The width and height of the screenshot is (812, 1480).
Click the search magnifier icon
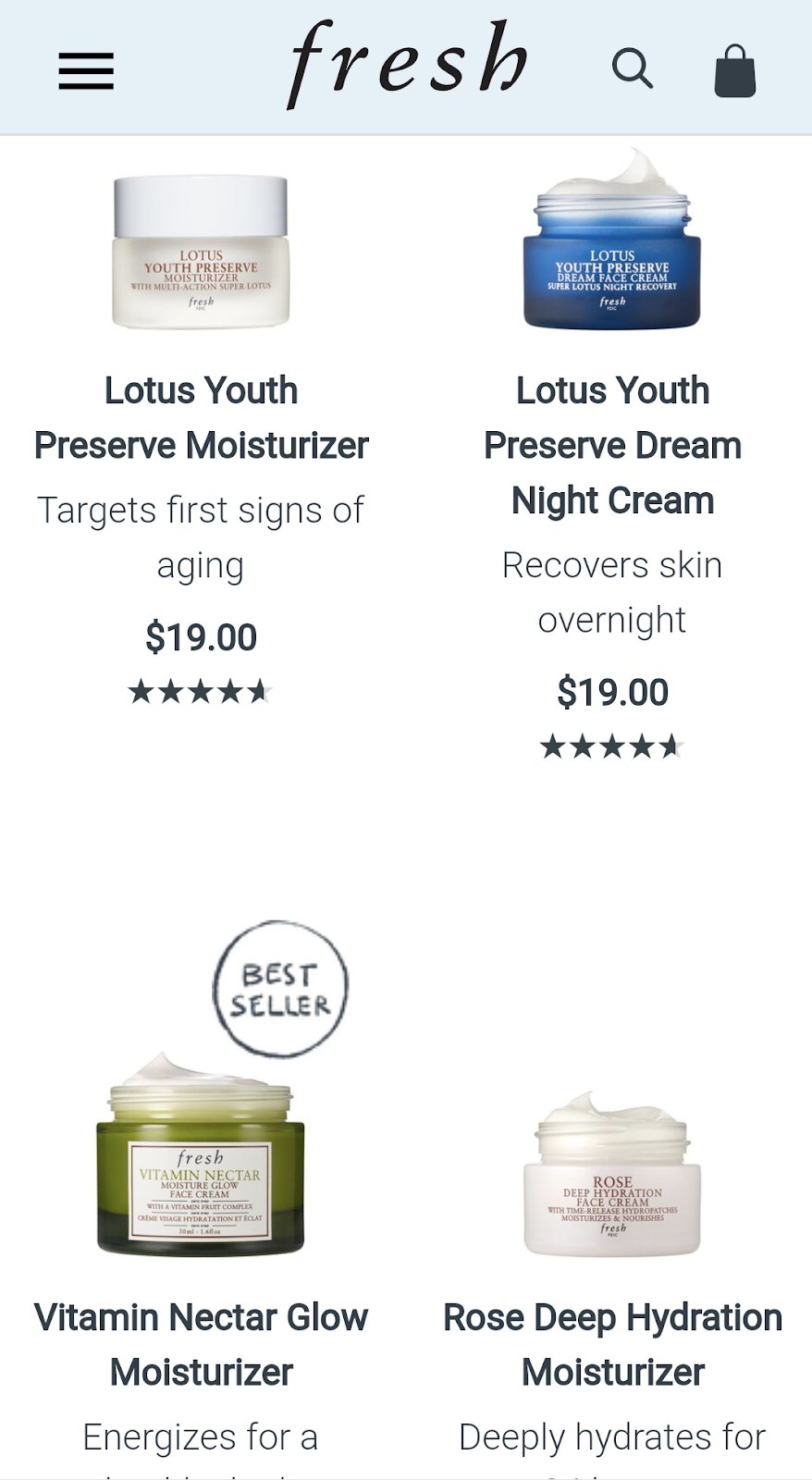coord(633,68)
